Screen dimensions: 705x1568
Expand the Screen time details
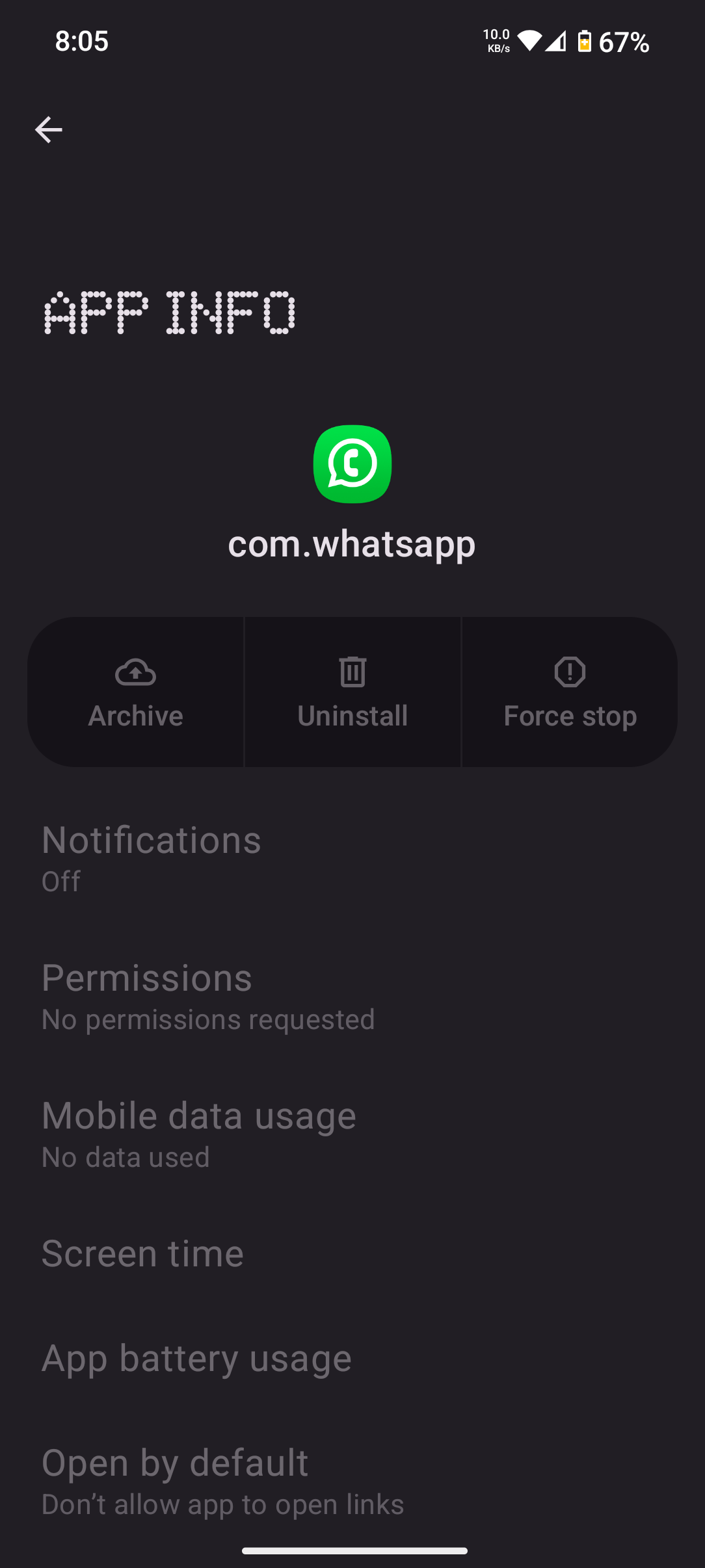point(142,1253)
